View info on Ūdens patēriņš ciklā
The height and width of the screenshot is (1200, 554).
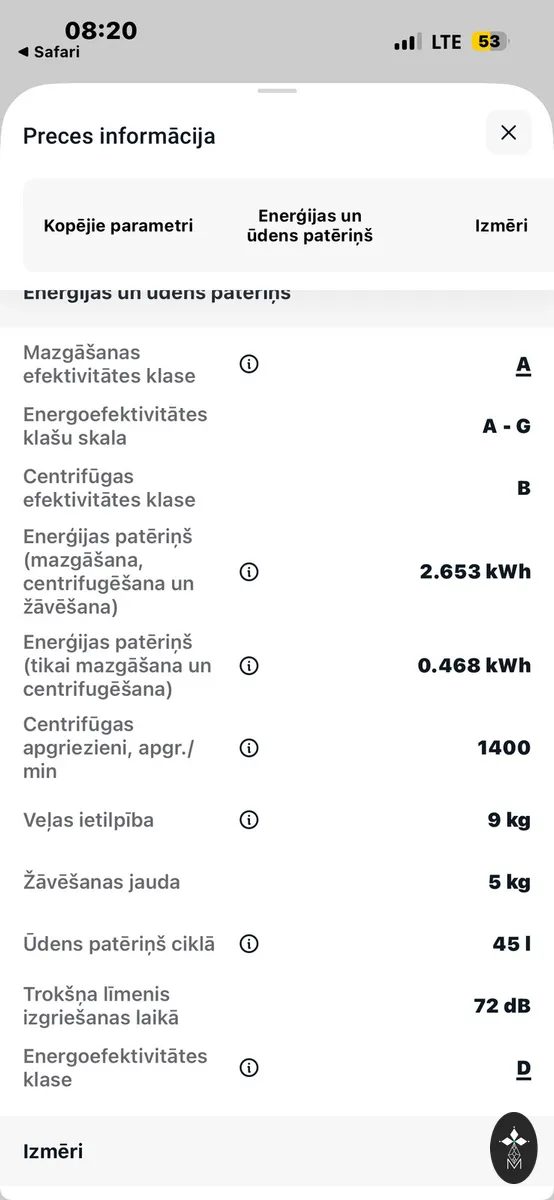click(250, 944)
